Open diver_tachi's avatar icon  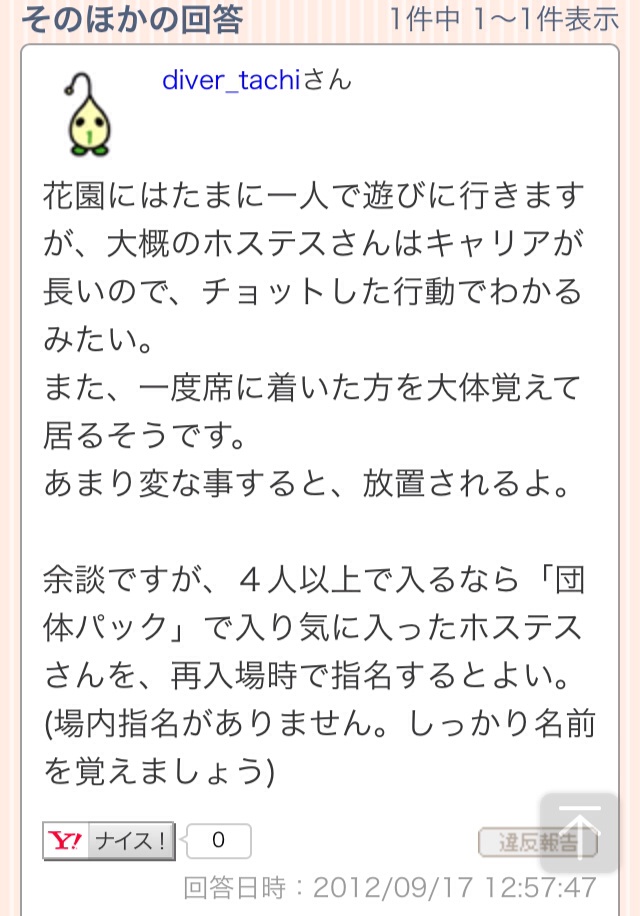(89, 116)
